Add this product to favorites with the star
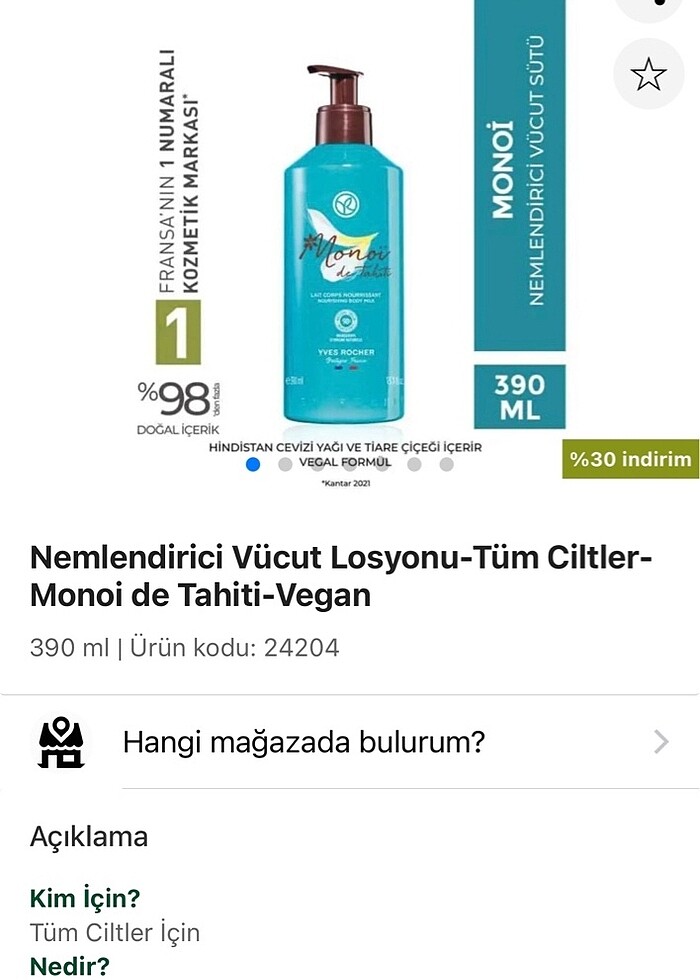The width and height of the screenshot is (700, 980). click(x=648, y=74)
